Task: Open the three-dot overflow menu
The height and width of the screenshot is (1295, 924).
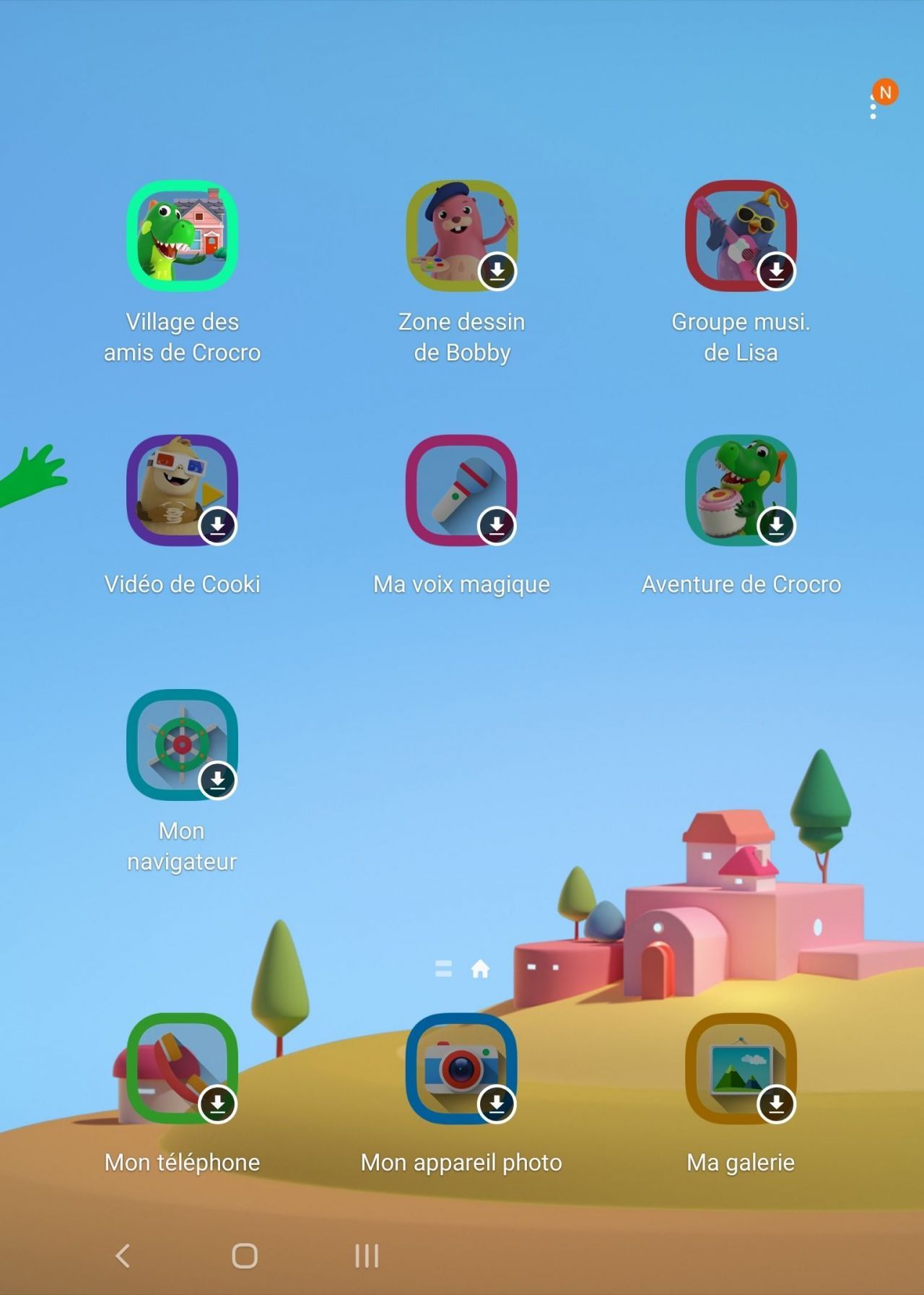Action: pyautogui.click(x=873, y=107)
